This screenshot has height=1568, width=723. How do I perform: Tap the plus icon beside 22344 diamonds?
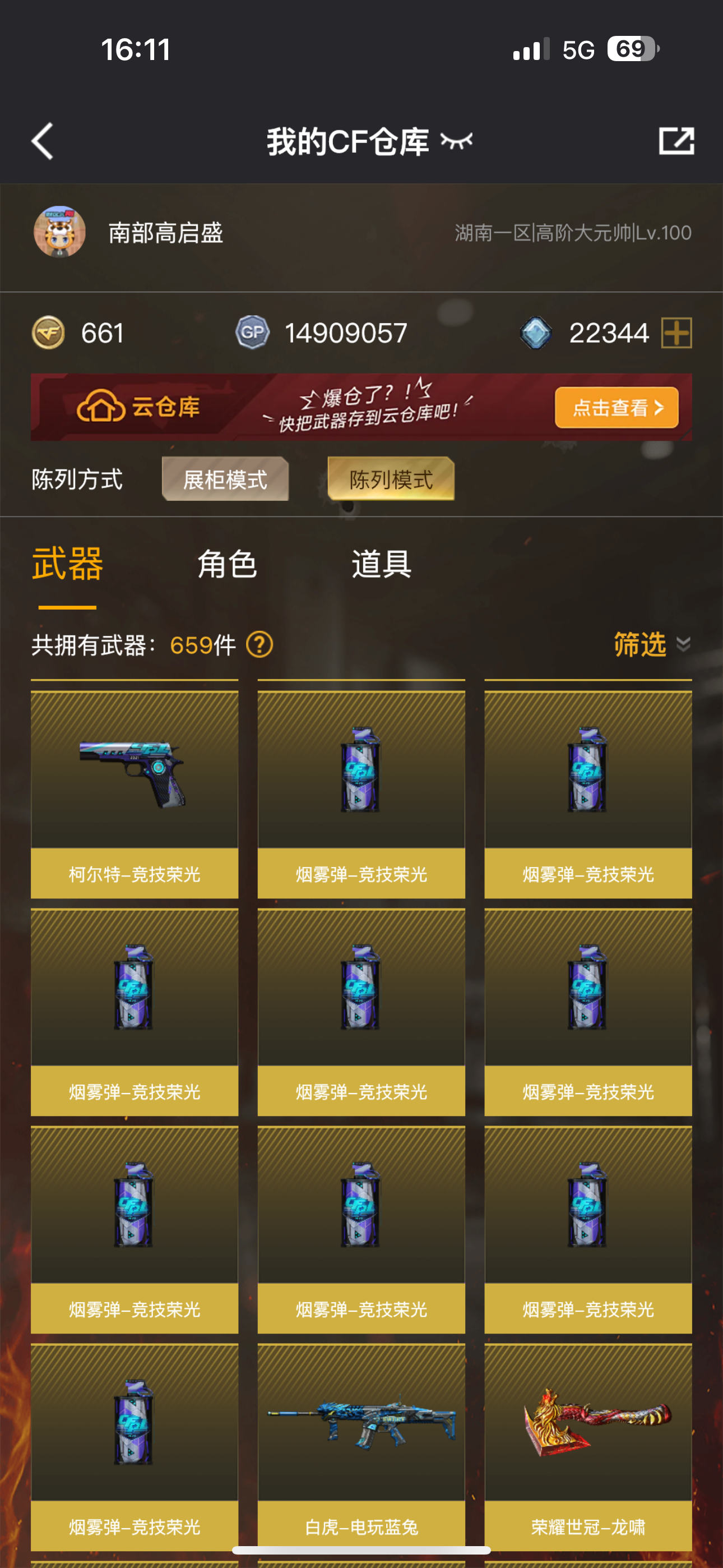click(676, 333)
